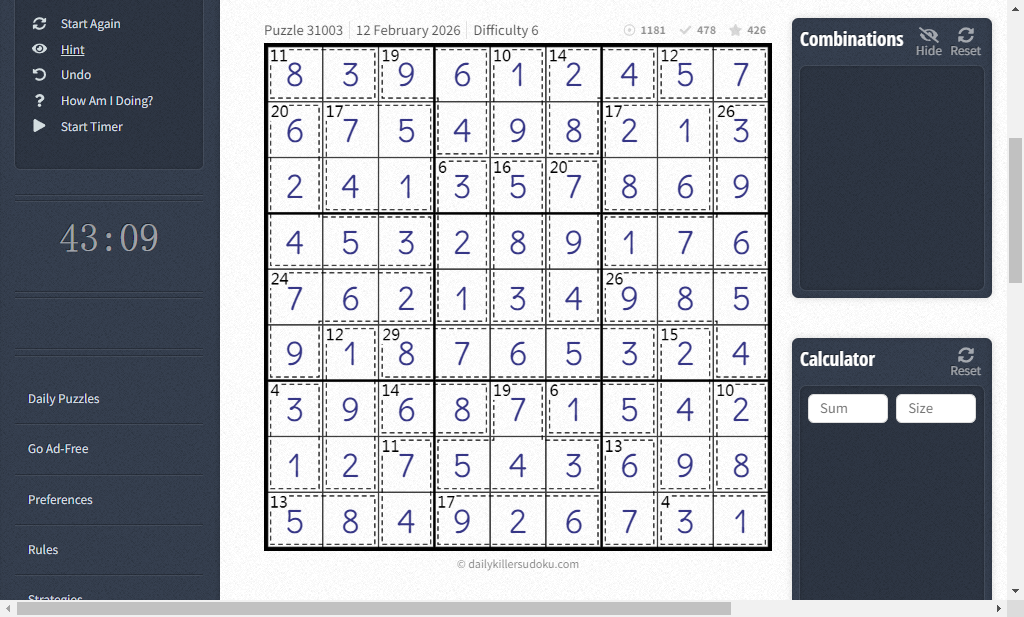This screenshot has width=1024, height=617.
Task: Open the Go Ad-Free page
Action: 58,449
